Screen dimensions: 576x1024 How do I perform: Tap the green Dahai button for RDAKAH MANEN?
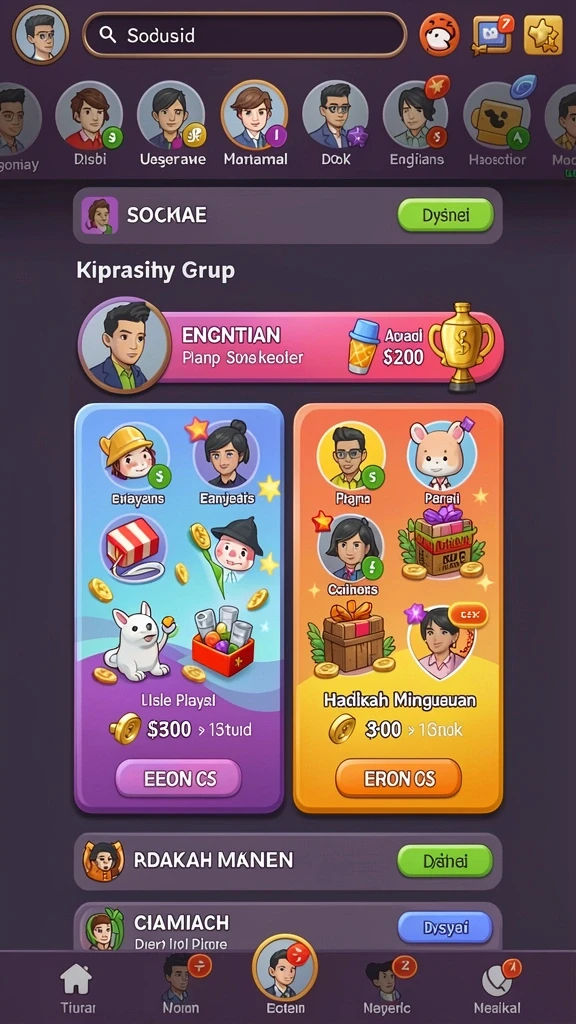click(x=445, y=861)
